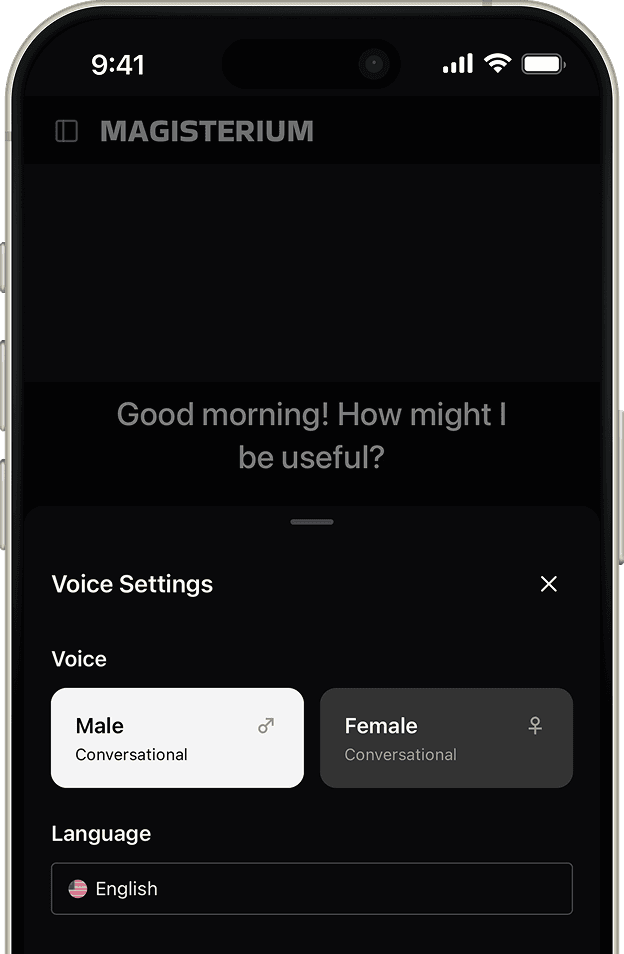Tap the sheet's drag handle
Screen dimensions: 624x954
[x=312, y=522]
